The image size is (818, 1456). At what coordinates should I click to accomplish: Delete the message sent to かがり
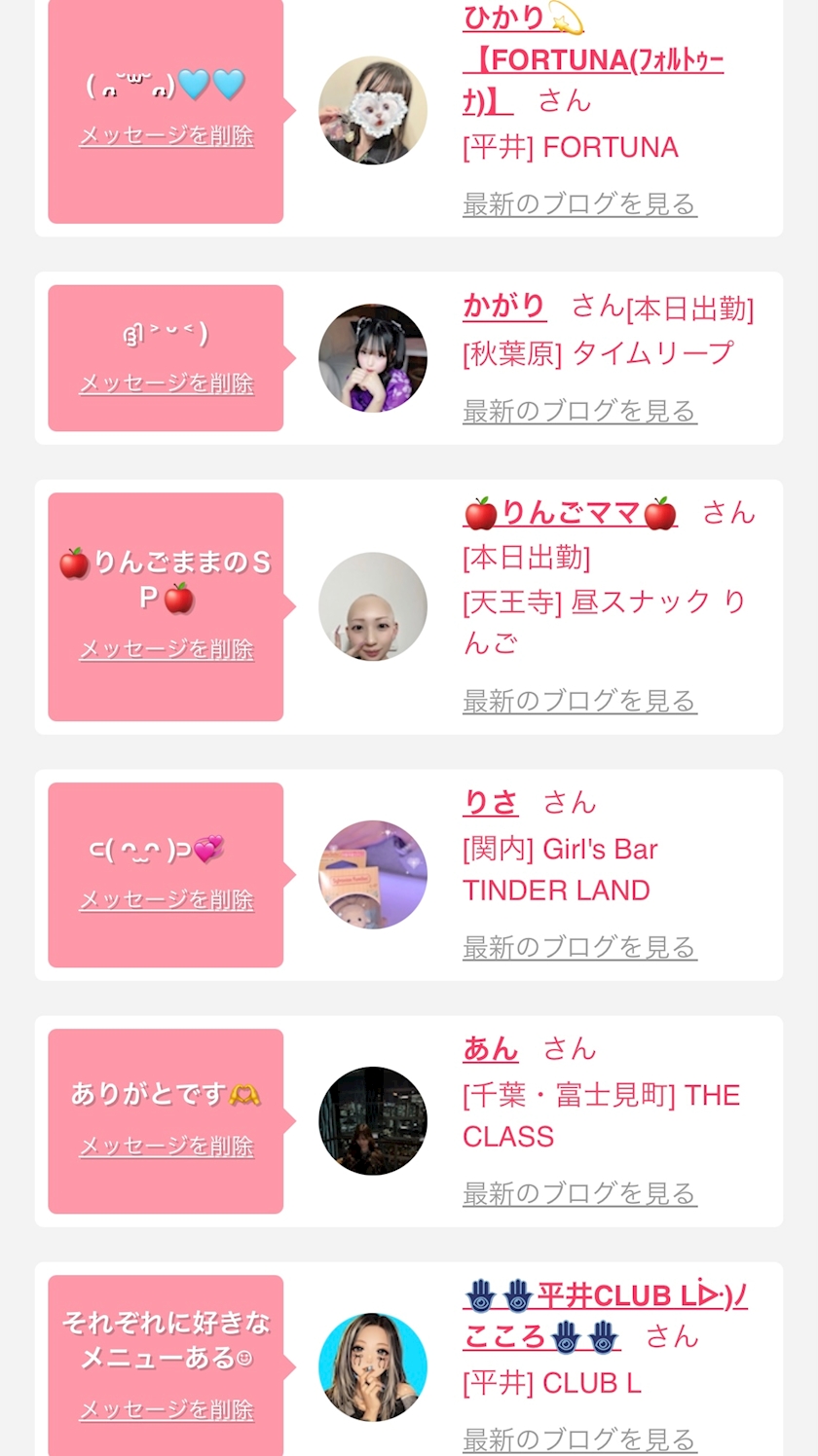click(x=167, y=383)
